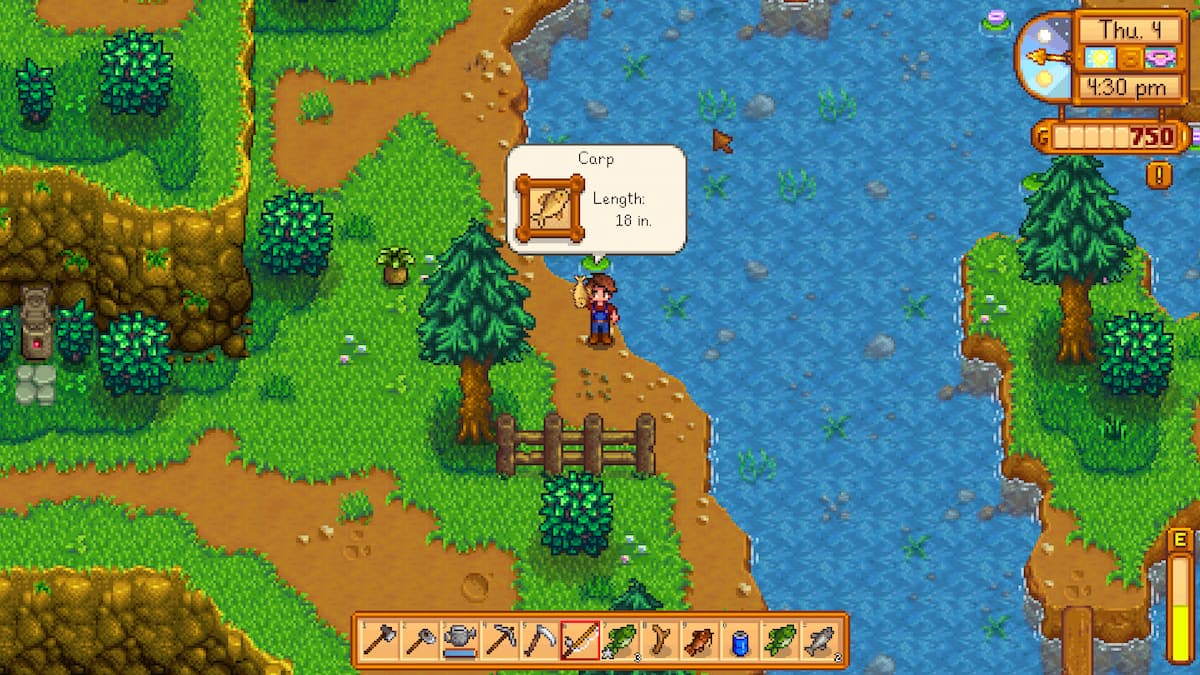Select the blue soda can item
This screenshot has height=675, width=1200.
click(740, 640)
